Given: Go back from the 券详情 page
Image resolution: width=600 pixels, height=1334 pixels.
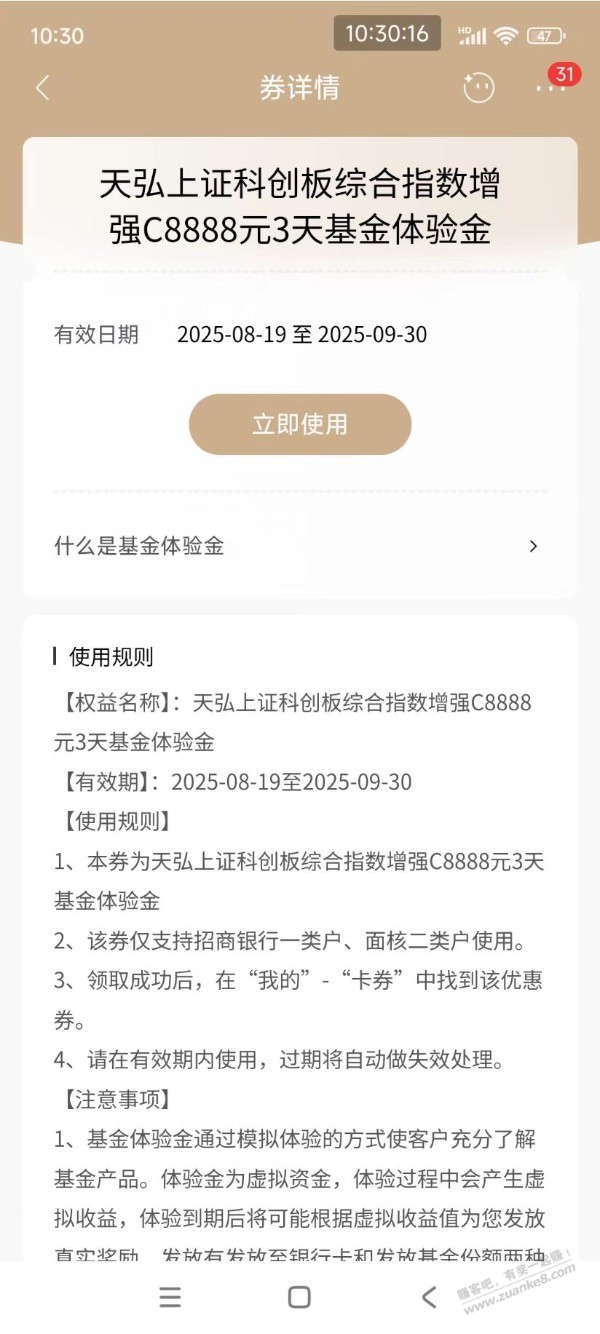Looking at the screenshot, I should click(42, 88).
